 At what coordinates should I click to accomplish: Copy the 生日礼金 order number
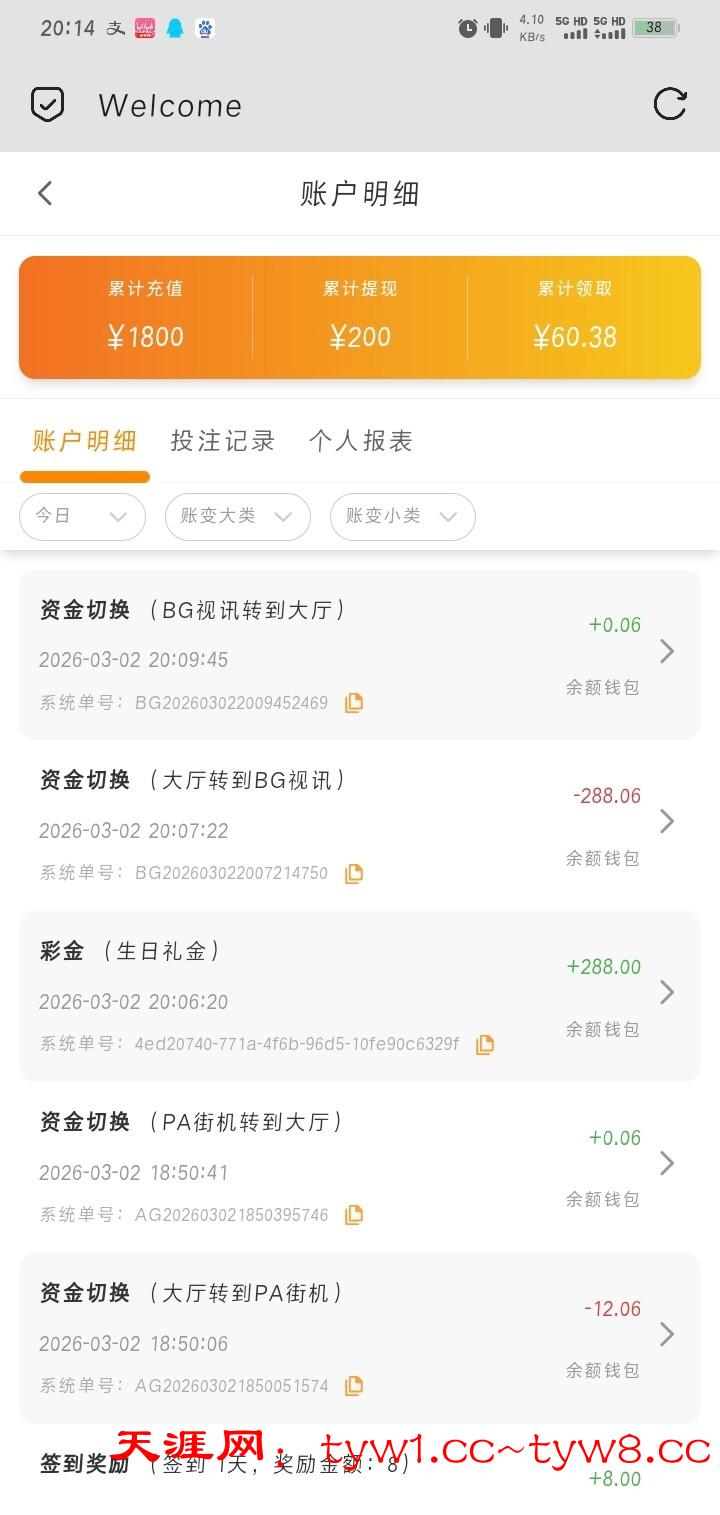coord(485,1045)
